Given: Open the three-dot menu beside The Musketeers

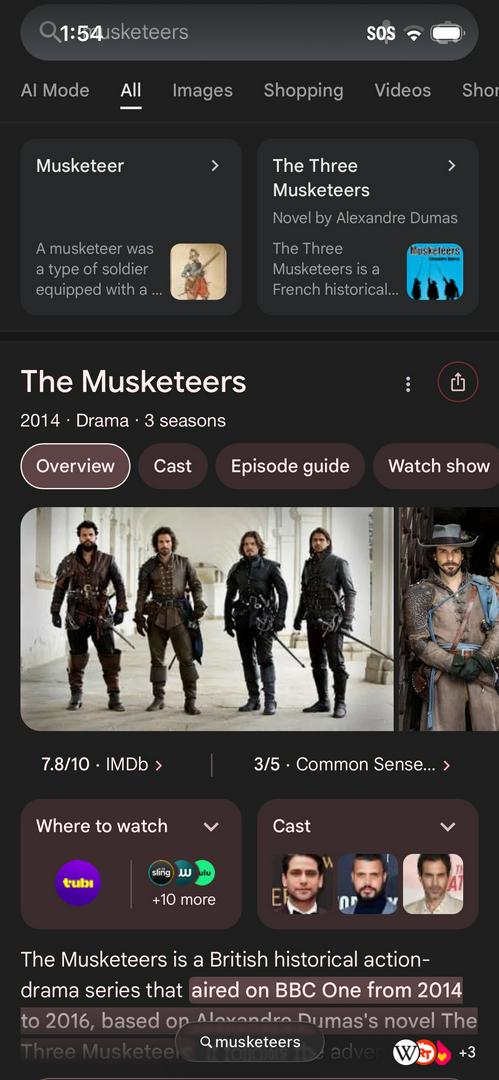Looking at the screenshot, I should click(408, 384).
